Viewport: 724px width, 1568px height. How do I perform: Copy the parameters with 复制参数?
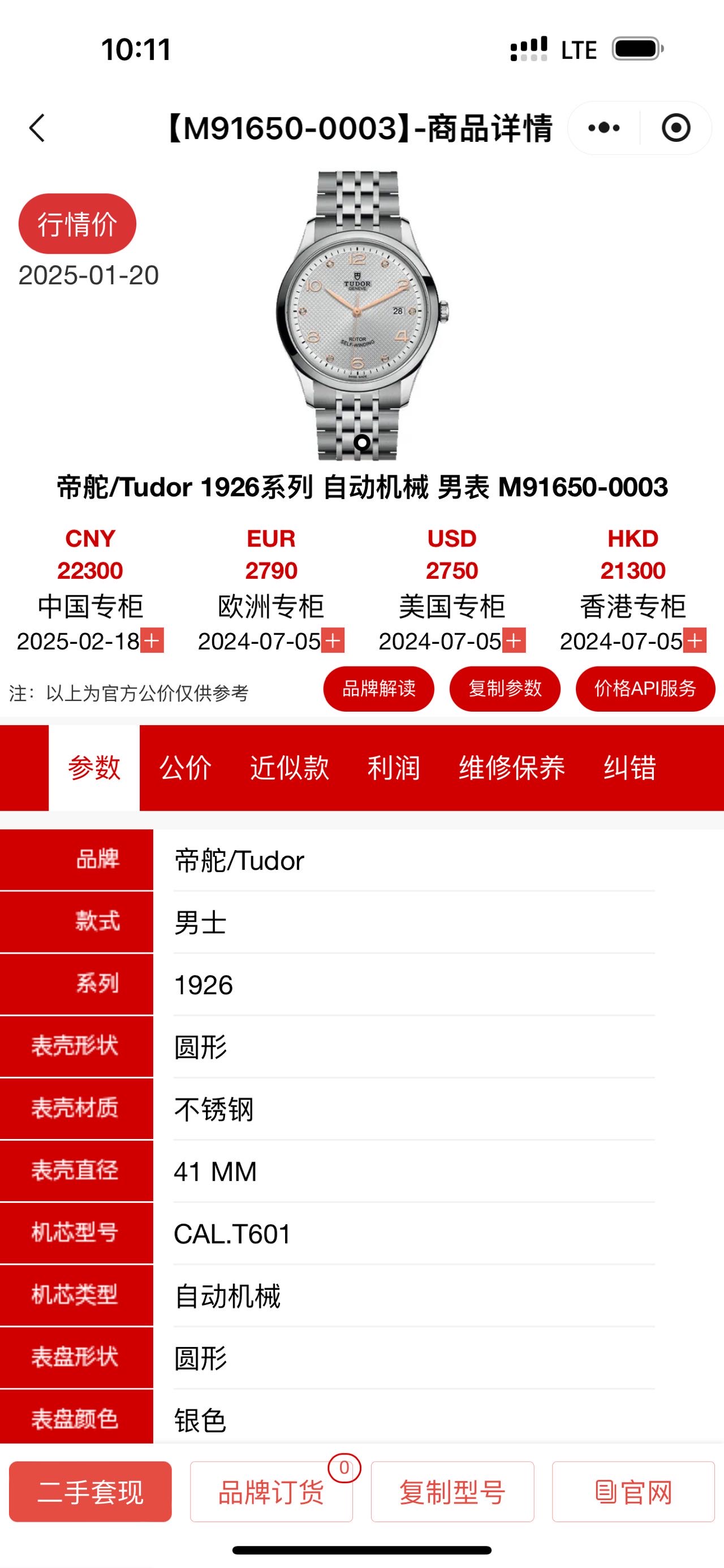point(505,688)
